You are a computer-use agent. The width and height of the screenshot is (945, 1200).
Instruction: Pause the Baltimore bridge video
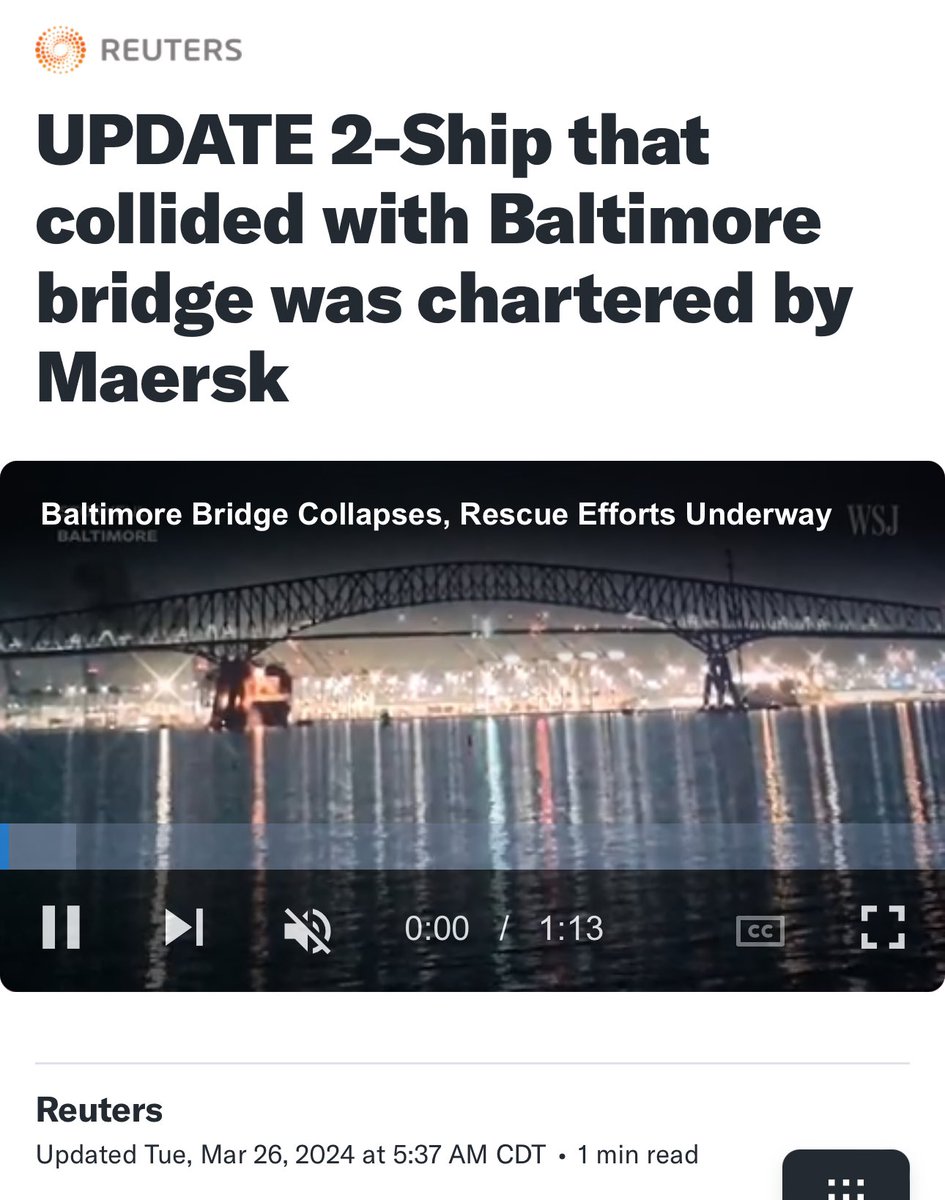(x=61, y=928)
